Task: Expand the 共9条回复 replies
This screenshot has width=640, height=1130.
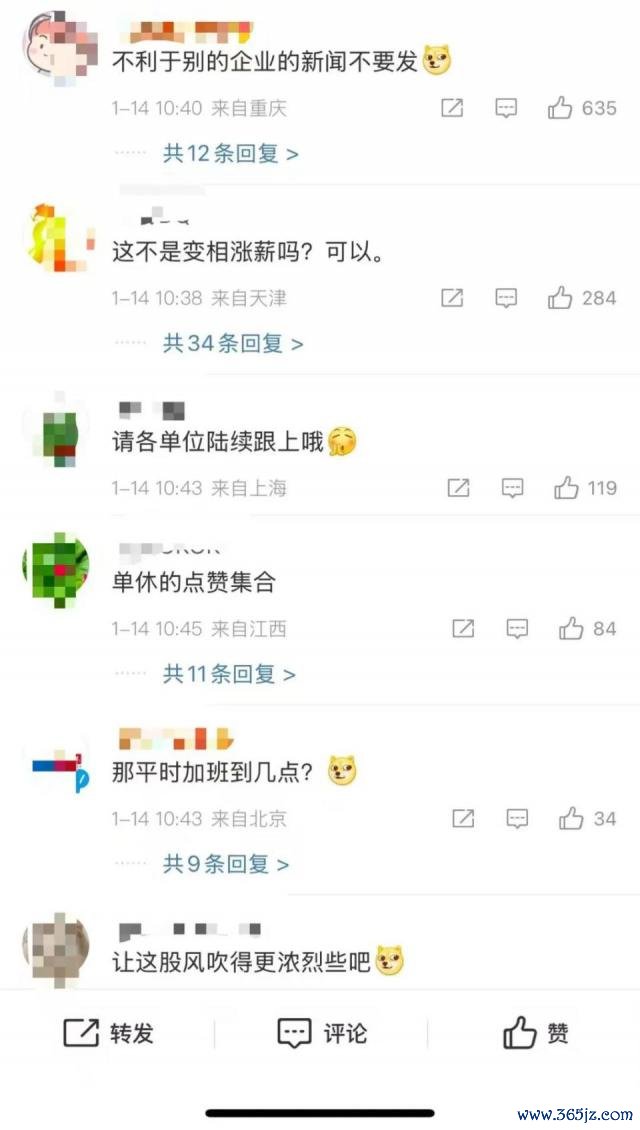Action: 226,863
